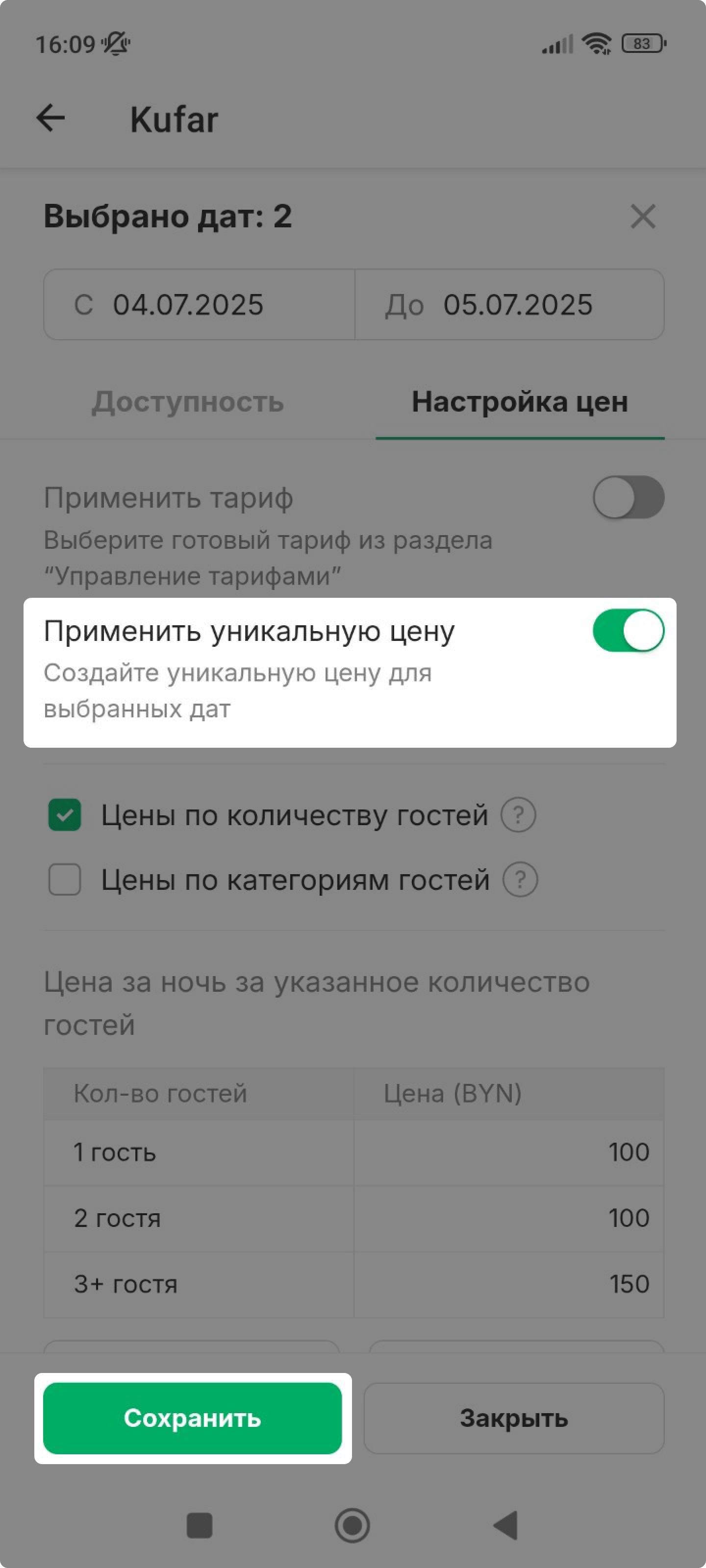This screenshot has width=706, height=1568.
Task: Go back using the top arrow
Action: 50,118
